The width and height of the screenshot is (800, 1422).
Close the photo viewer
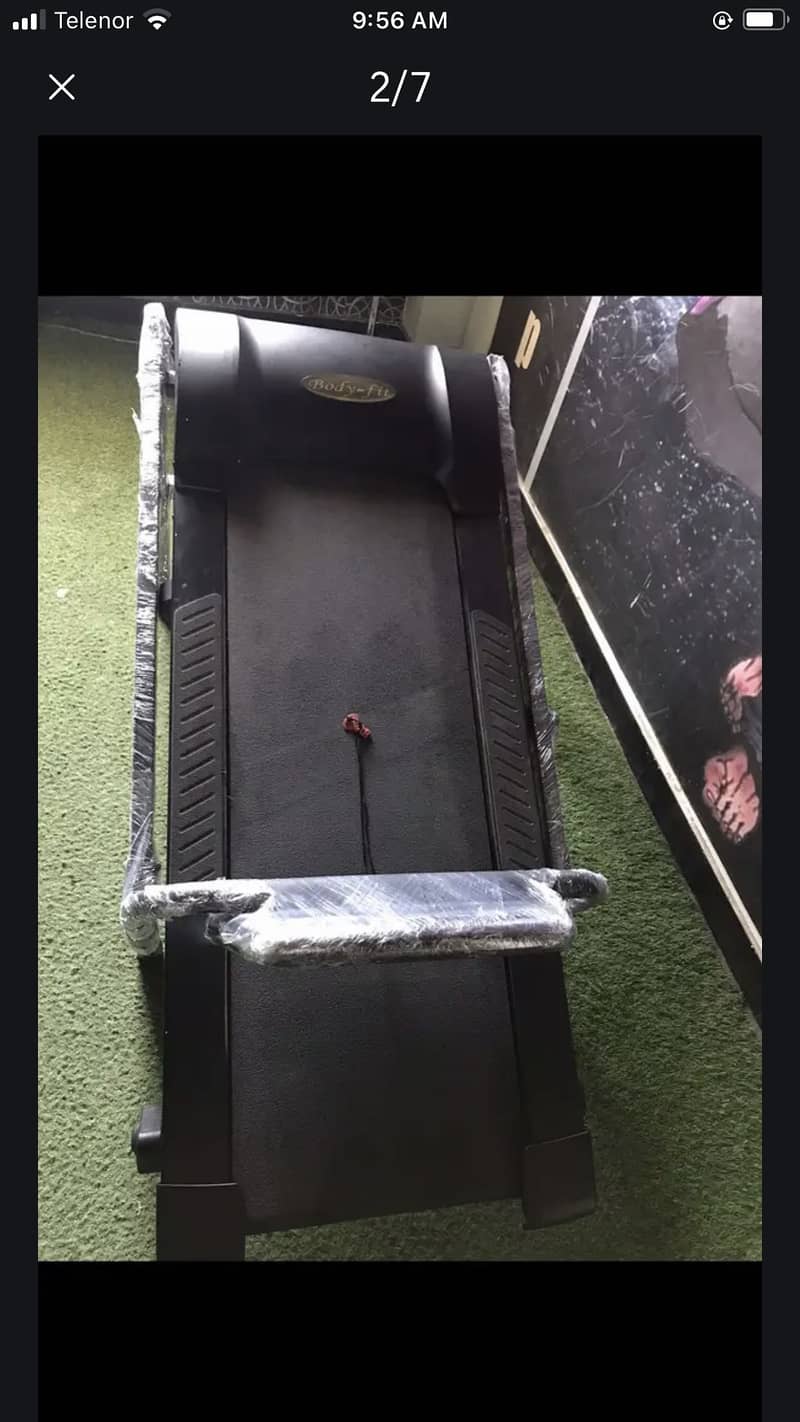tap(62, 88)
